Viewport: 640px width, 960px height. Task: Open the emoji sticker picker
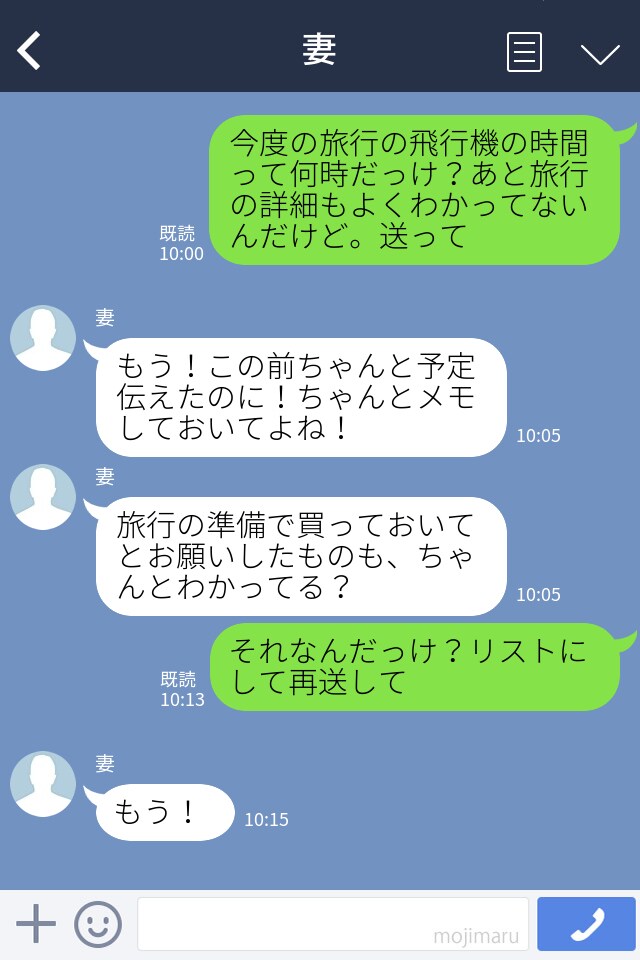click(98, 924)
